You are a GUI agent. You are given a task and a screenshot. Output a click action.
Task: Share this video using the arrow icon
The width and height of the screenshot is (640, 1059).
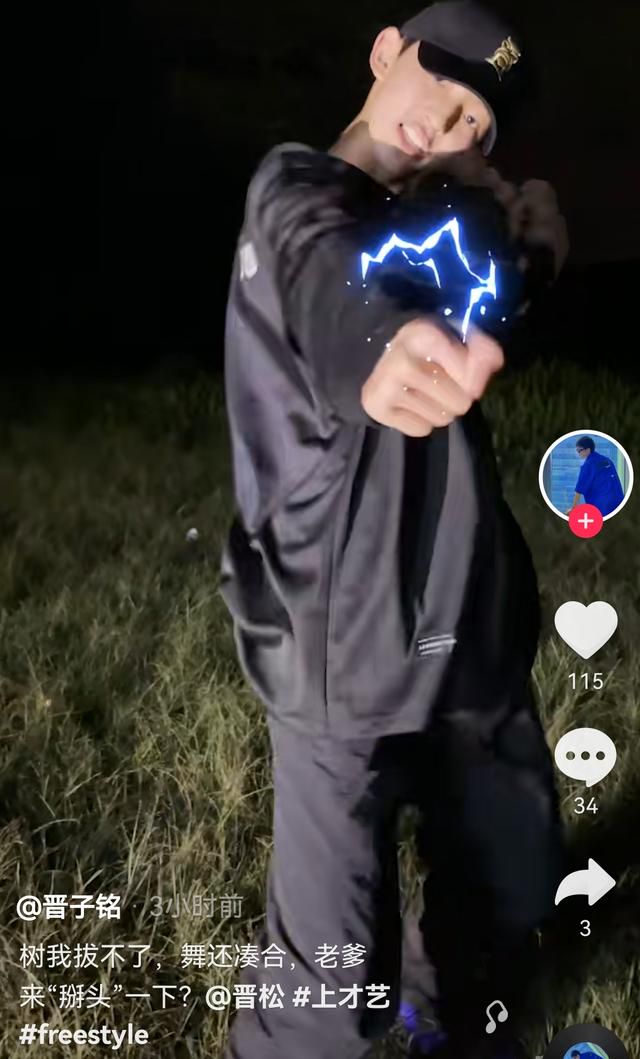click(x=585, y=882)
